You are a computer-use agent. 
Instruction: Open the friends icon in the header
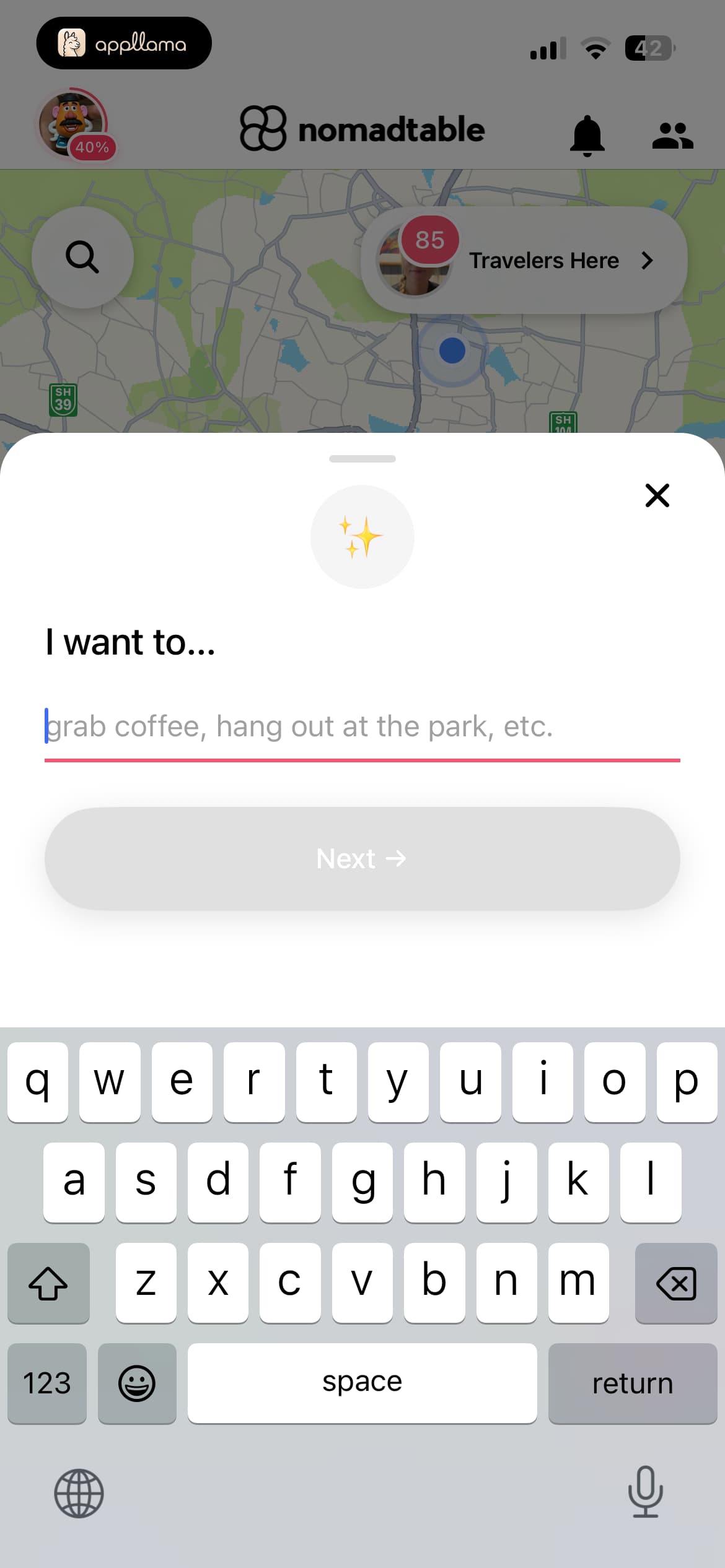tap(672, 136)
